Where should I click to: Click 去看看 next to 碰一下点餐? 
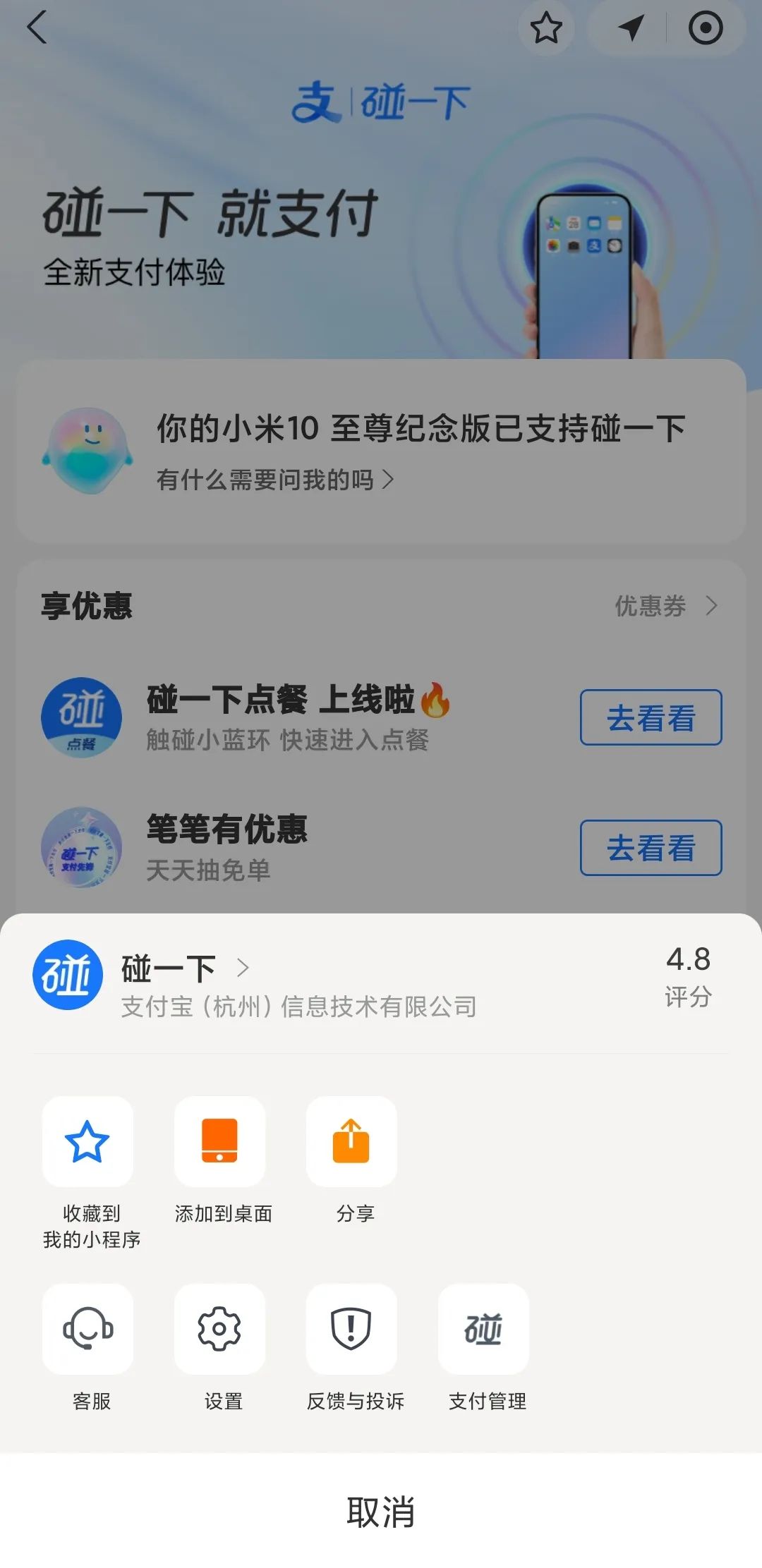650,717
